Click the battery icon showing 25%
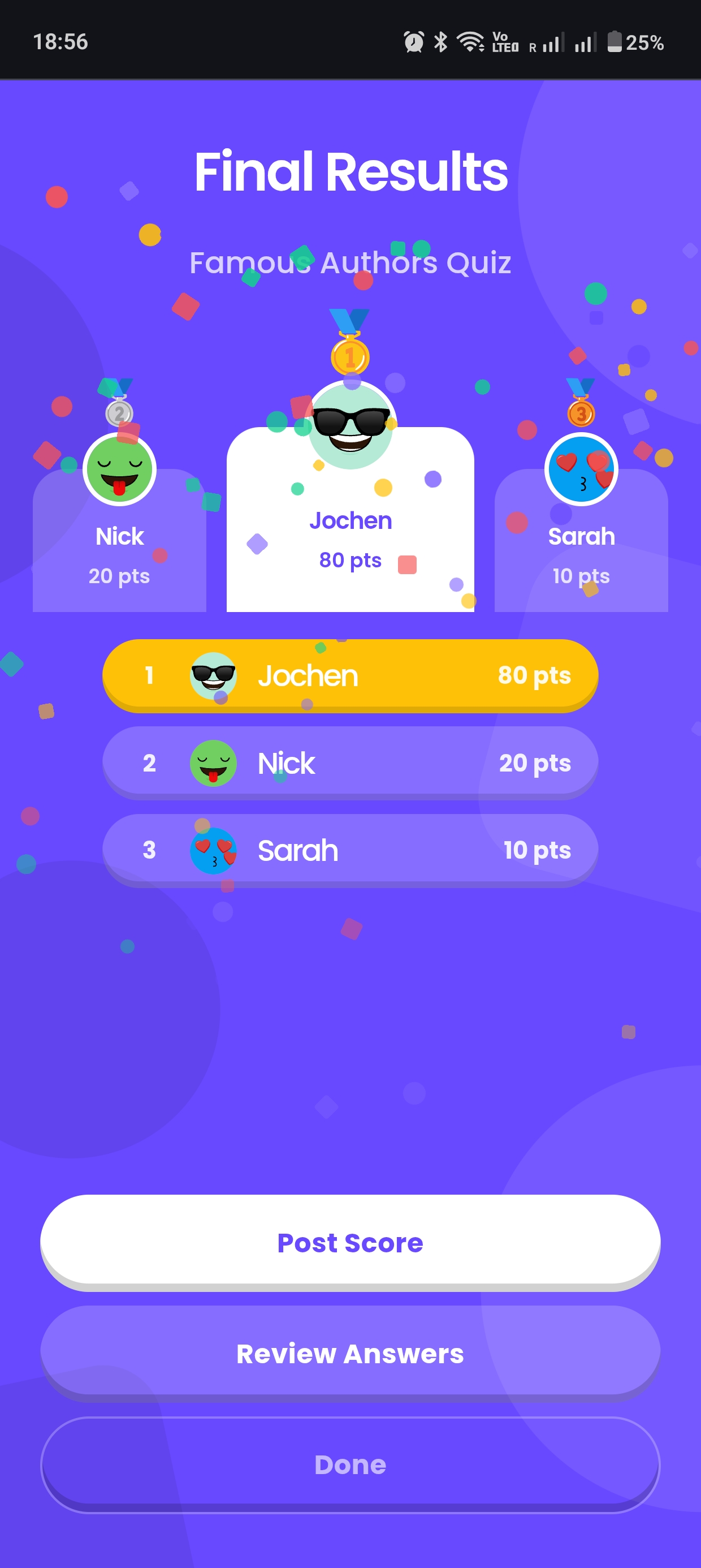 615,41
